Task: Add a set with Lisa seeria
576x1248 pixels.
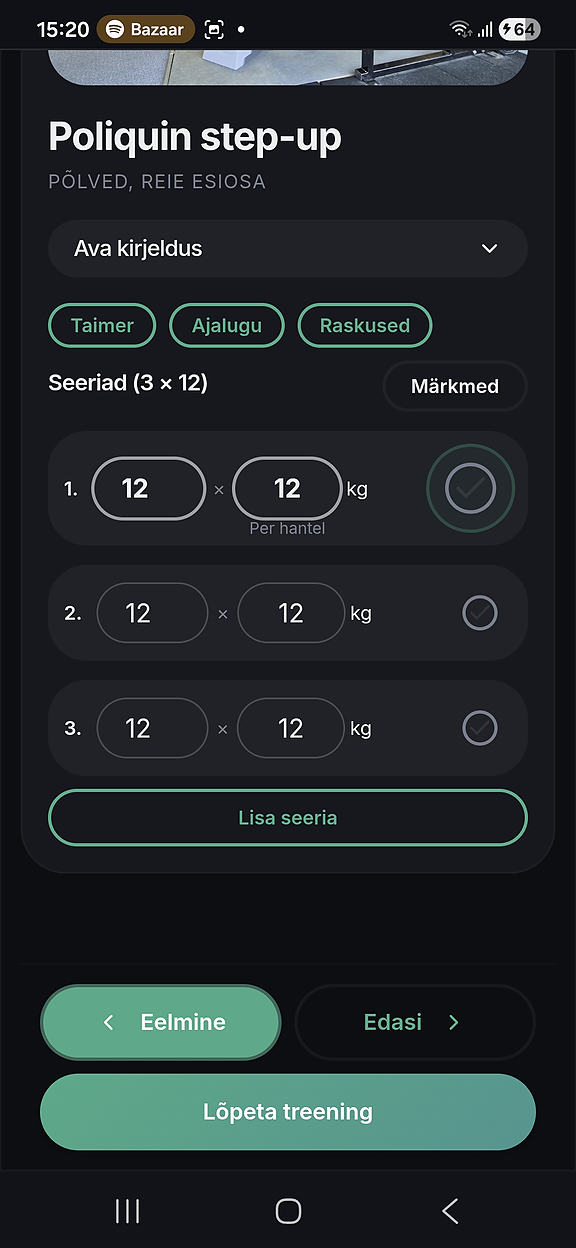Action: (288, 818)
